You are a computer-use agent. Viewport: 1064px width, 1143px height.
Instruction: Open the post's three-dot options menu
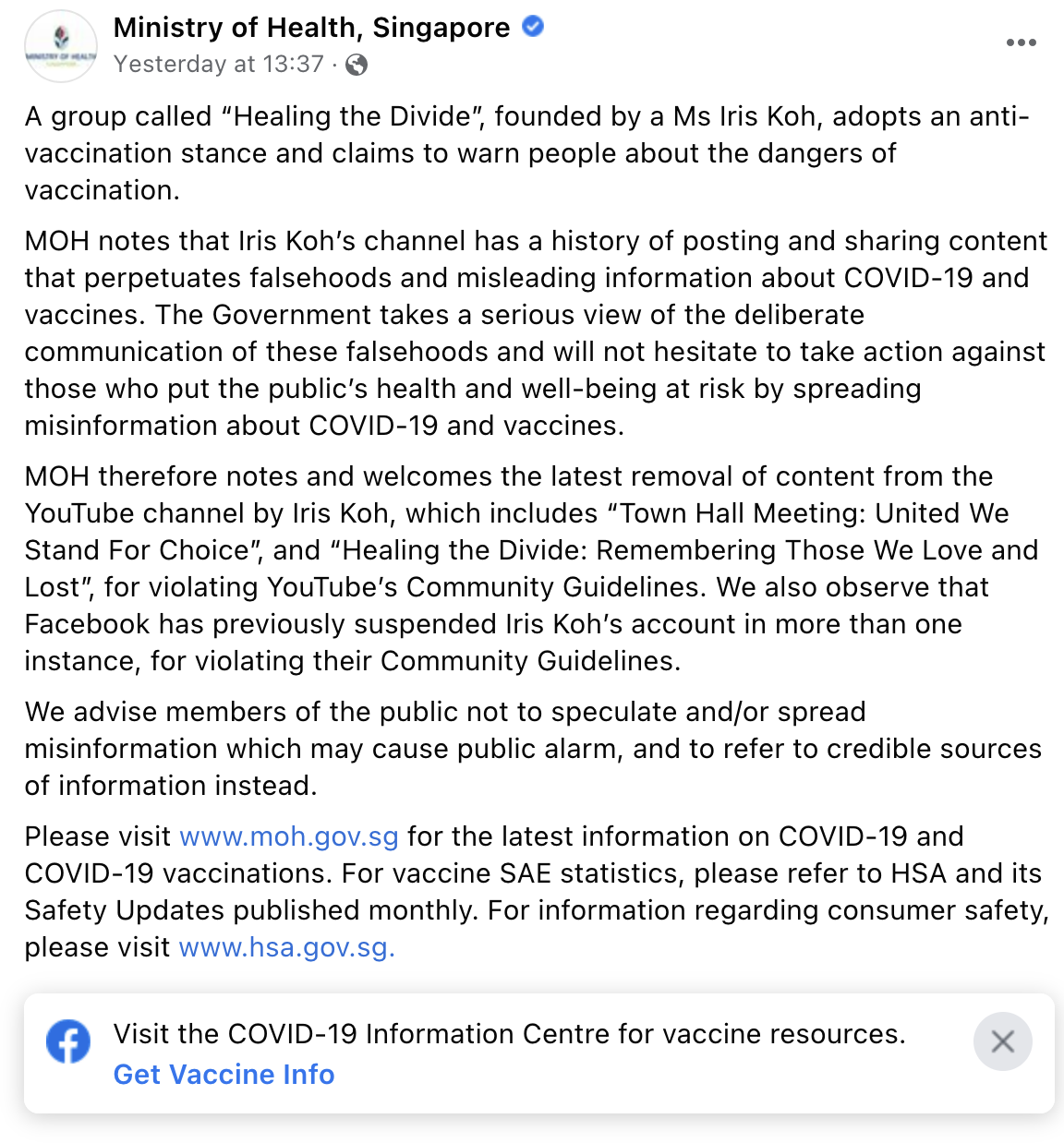coord(1021,42)
